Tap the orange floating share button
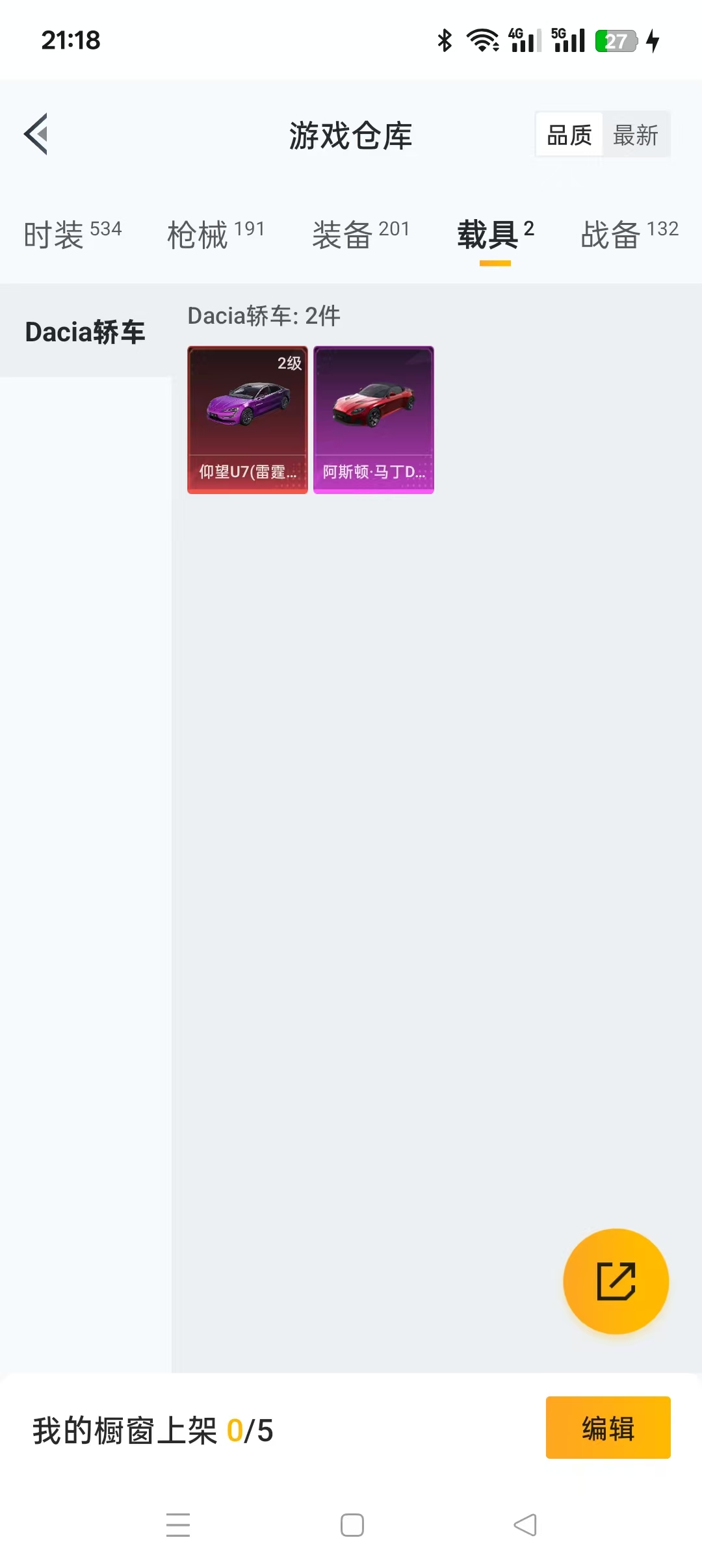Screen dimensions: 702x1568 pyautogui.click(x=616, y=1281)
